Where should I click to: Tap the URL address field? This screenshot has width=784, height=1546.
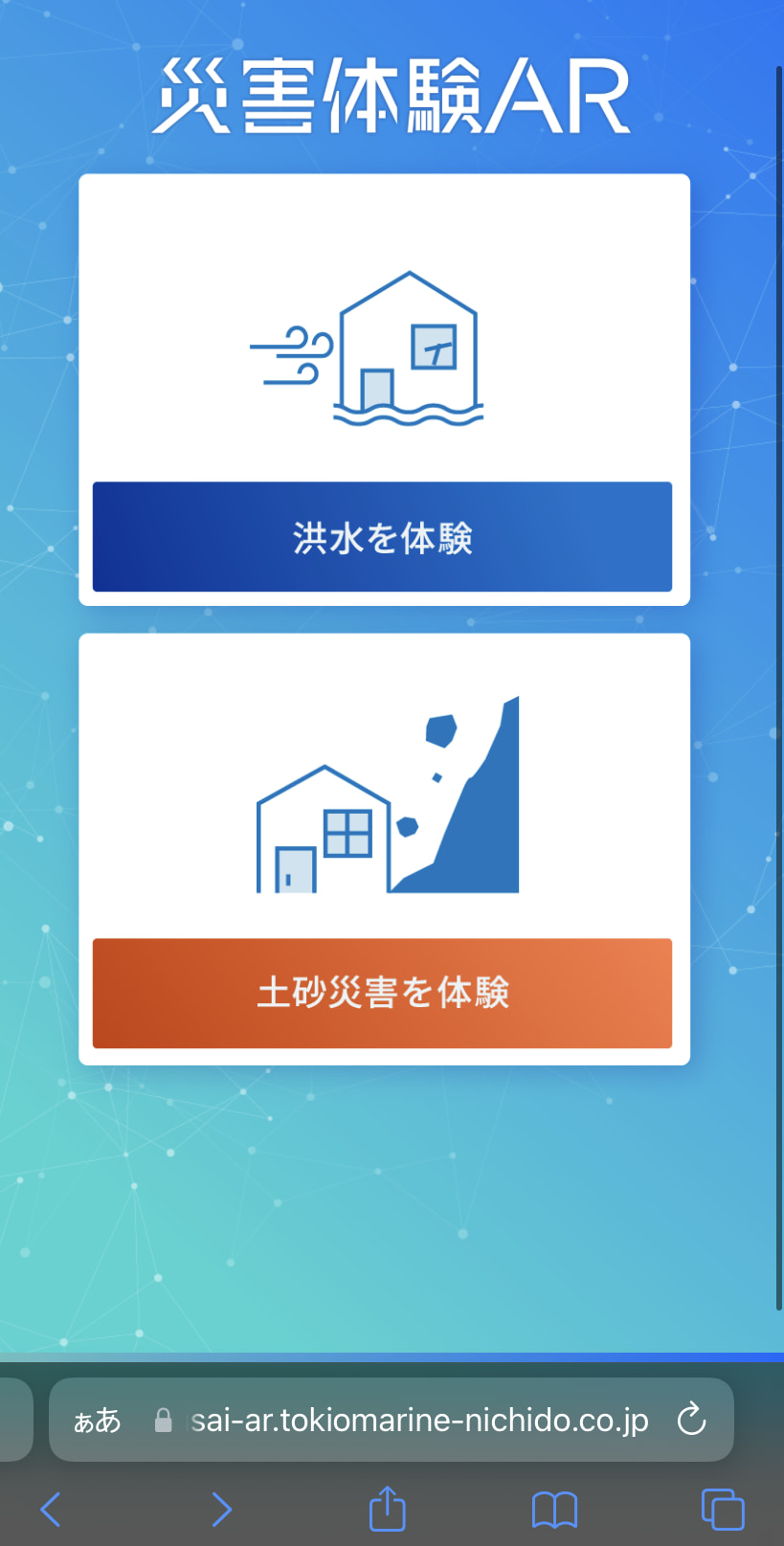[x=419, y=1420]
